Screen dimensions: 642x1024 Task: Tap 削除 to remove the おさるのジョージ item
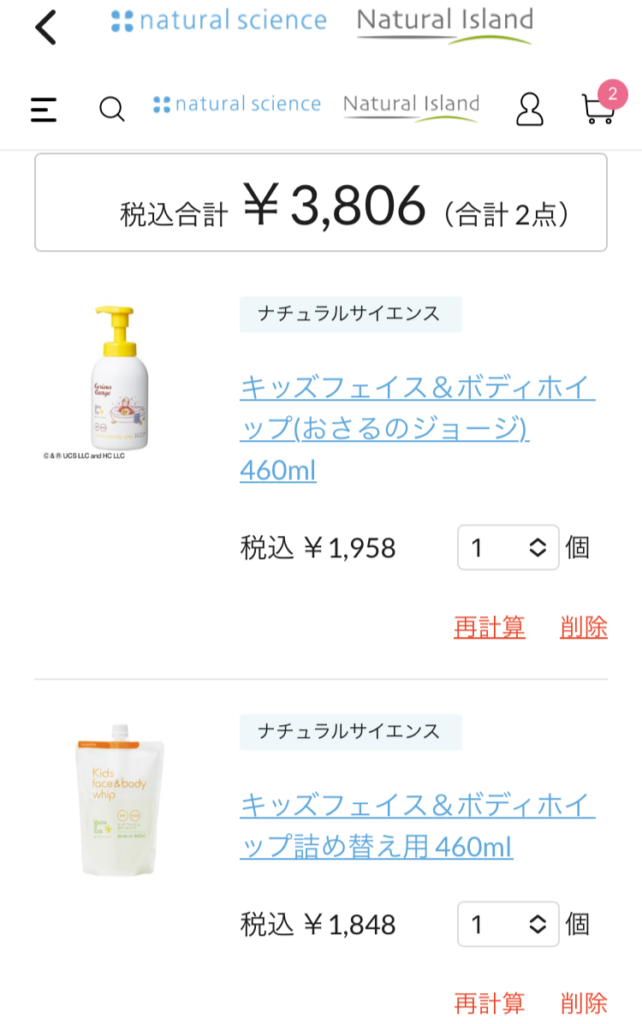pyautogui.click(x=584, y=627)
